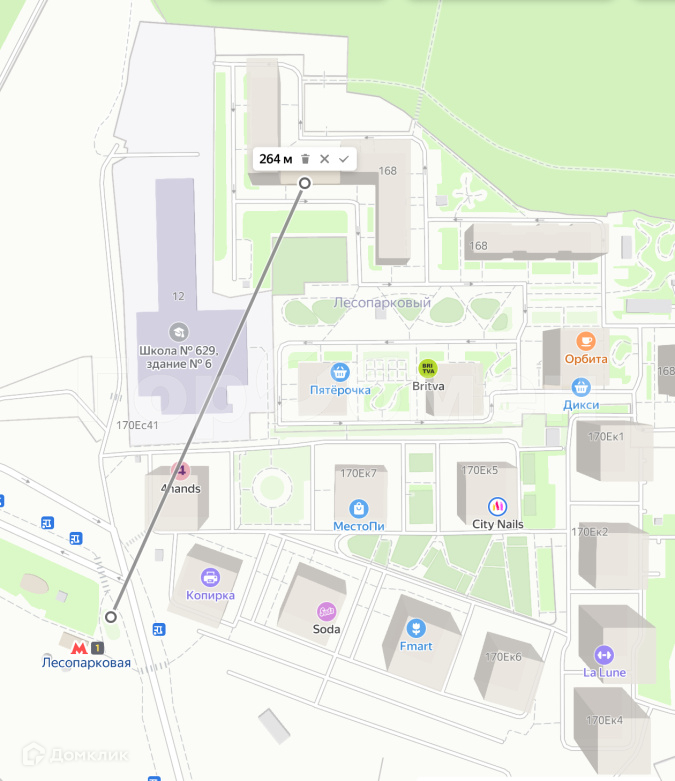Open the Орбита cafe marker
The image size is (675, 781).
586,341
